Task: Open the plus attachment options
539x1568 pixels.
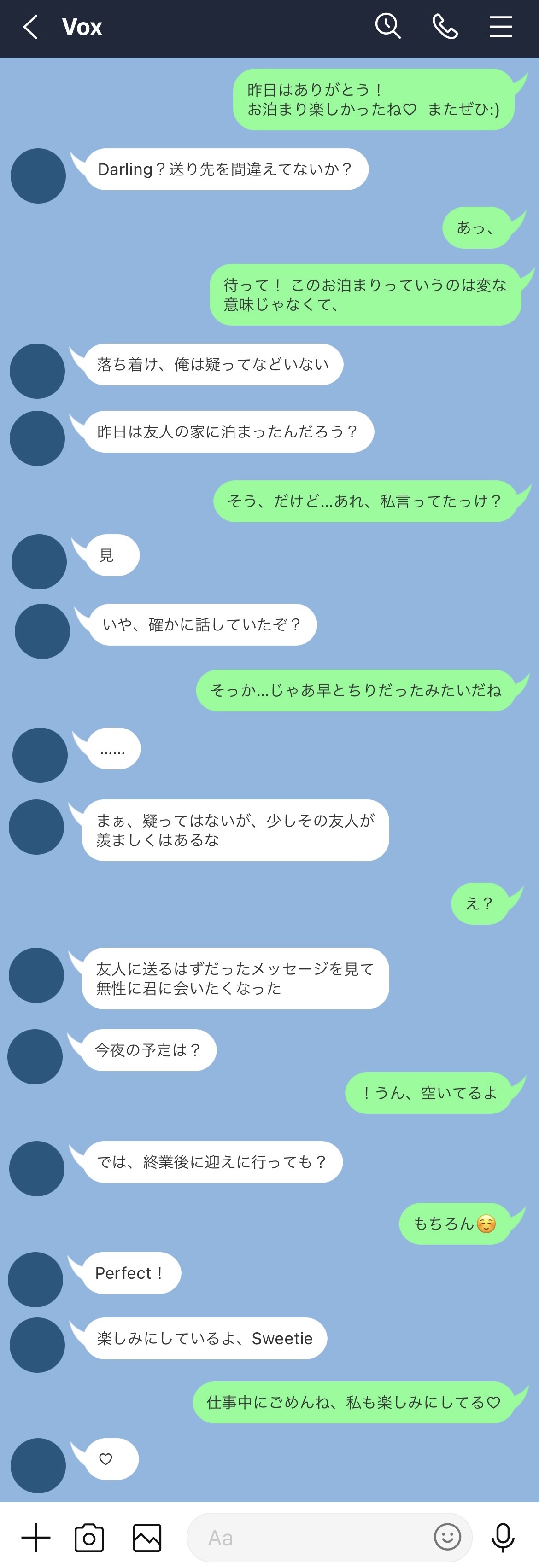Action: 36,1537
